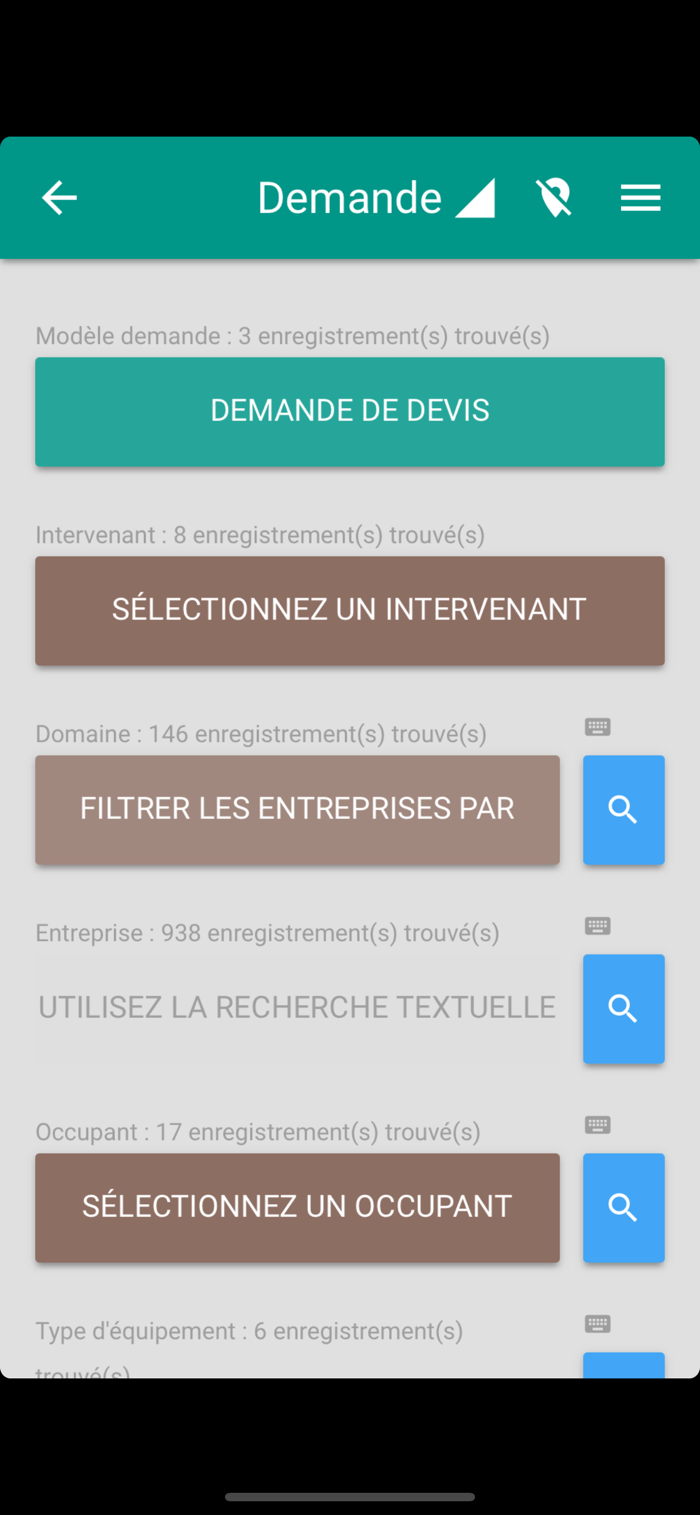Select an intervenant
The width and height of the screenshot is (700, 1515).
pos(350,610)
